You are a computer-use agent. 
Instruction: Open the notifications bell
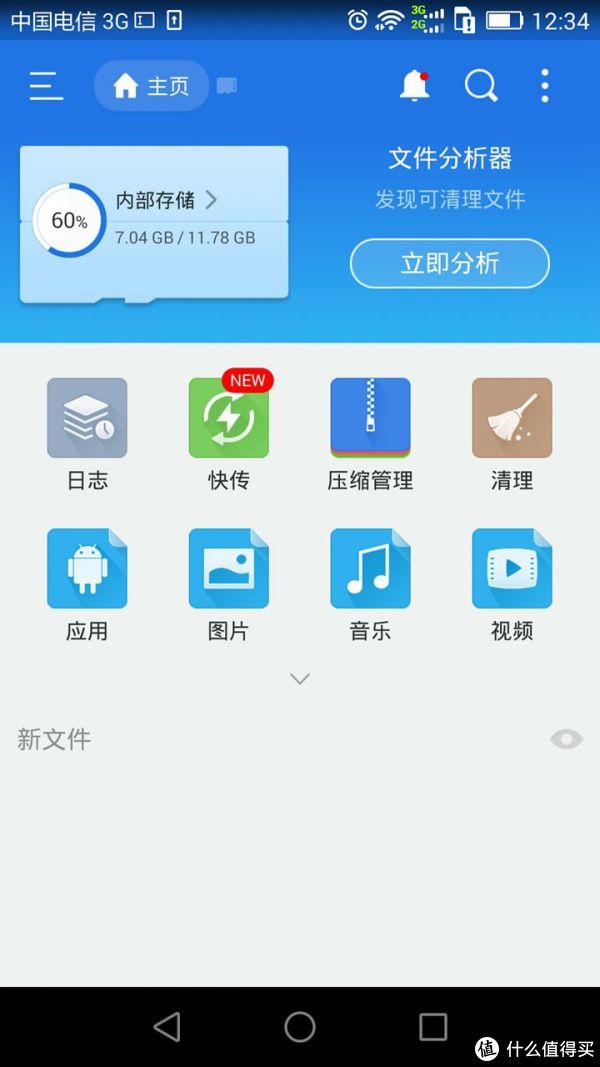[x=414, y=86]
